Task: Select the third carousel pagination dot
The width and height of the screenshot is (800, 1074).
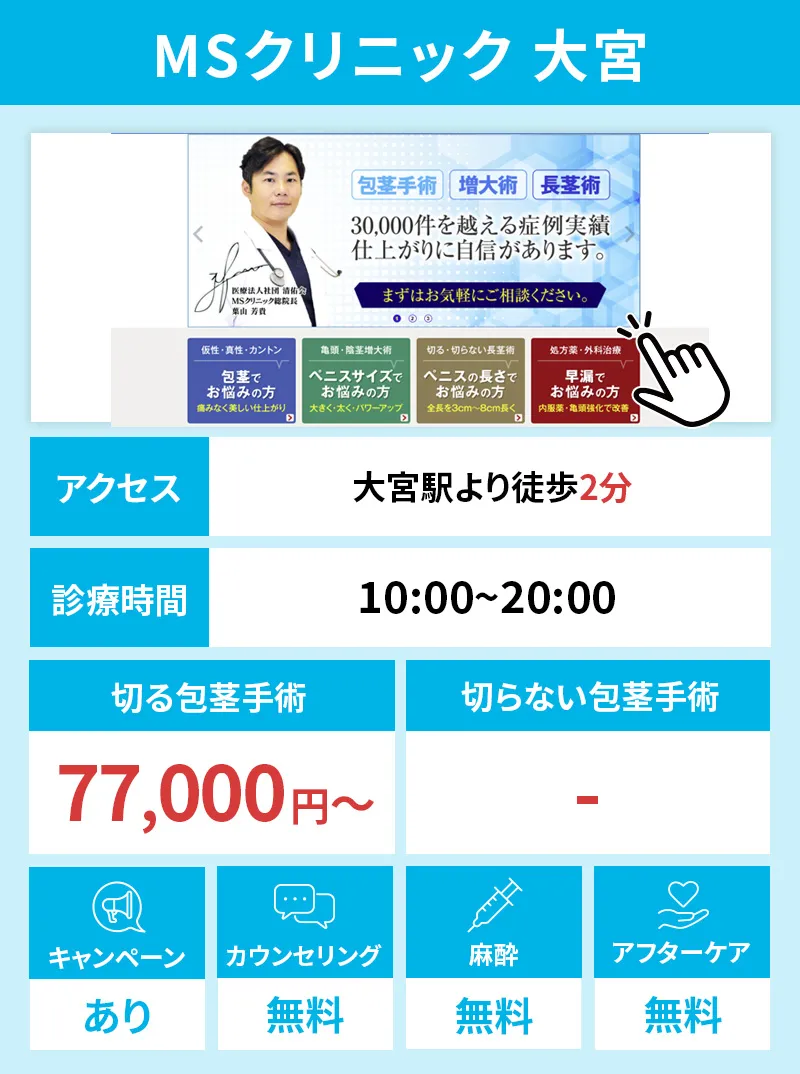Action: click(428, 319)
